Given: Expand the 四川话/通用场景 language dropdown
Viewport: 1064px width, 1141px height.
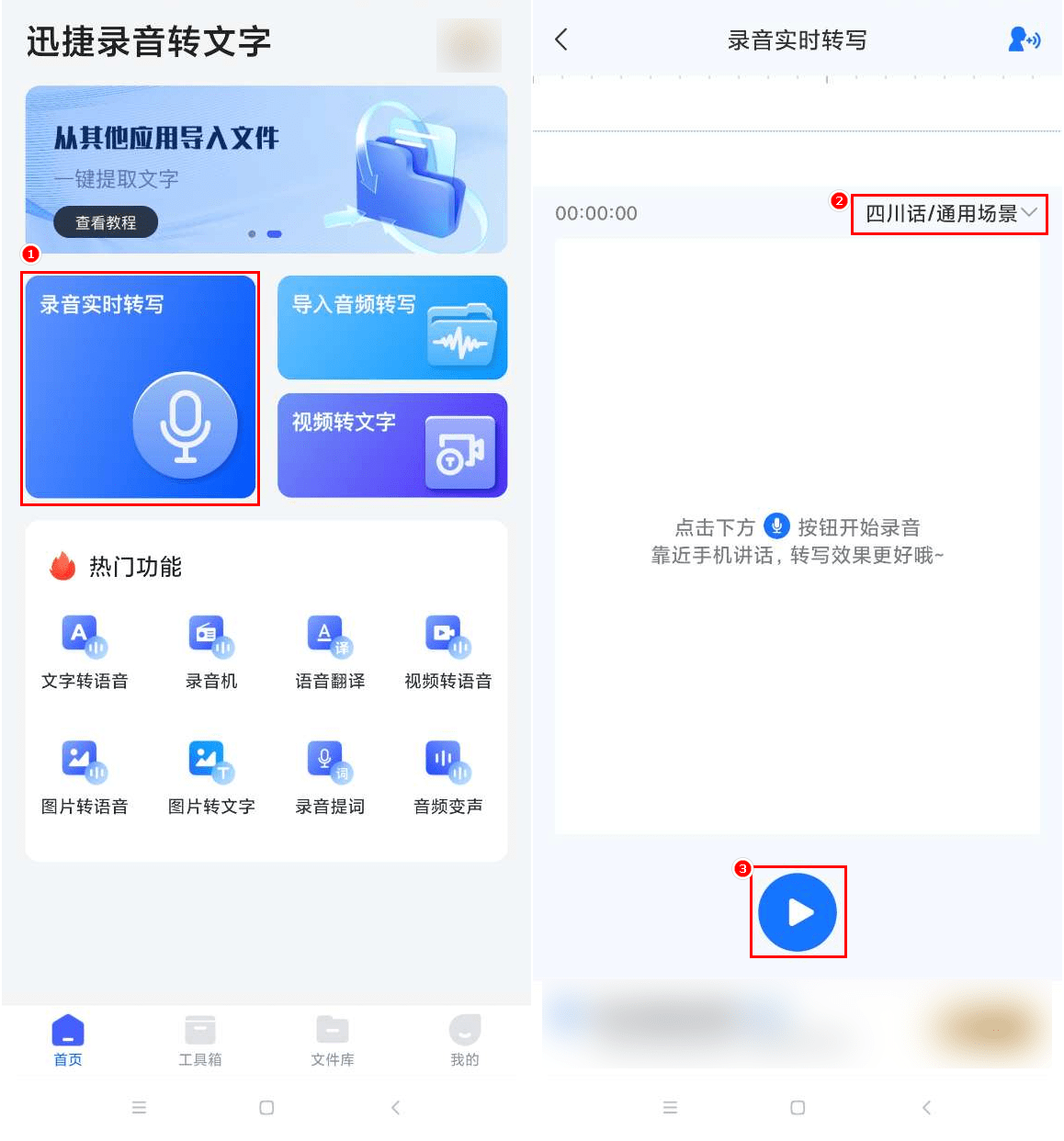Looking at the screenshot, I should [x=950, y=214].
